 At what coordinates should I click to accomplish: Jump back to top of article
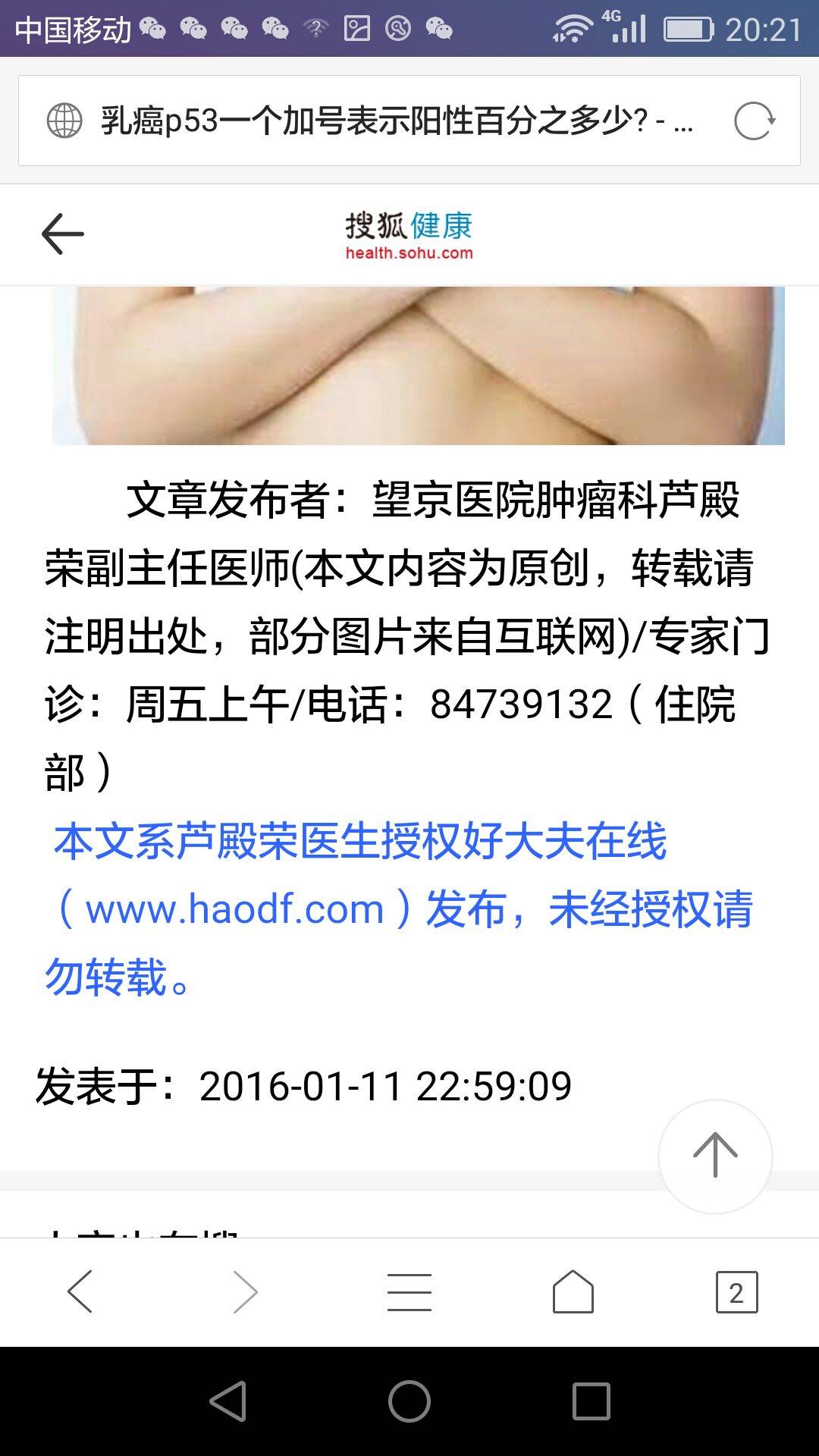[714, 1155]
